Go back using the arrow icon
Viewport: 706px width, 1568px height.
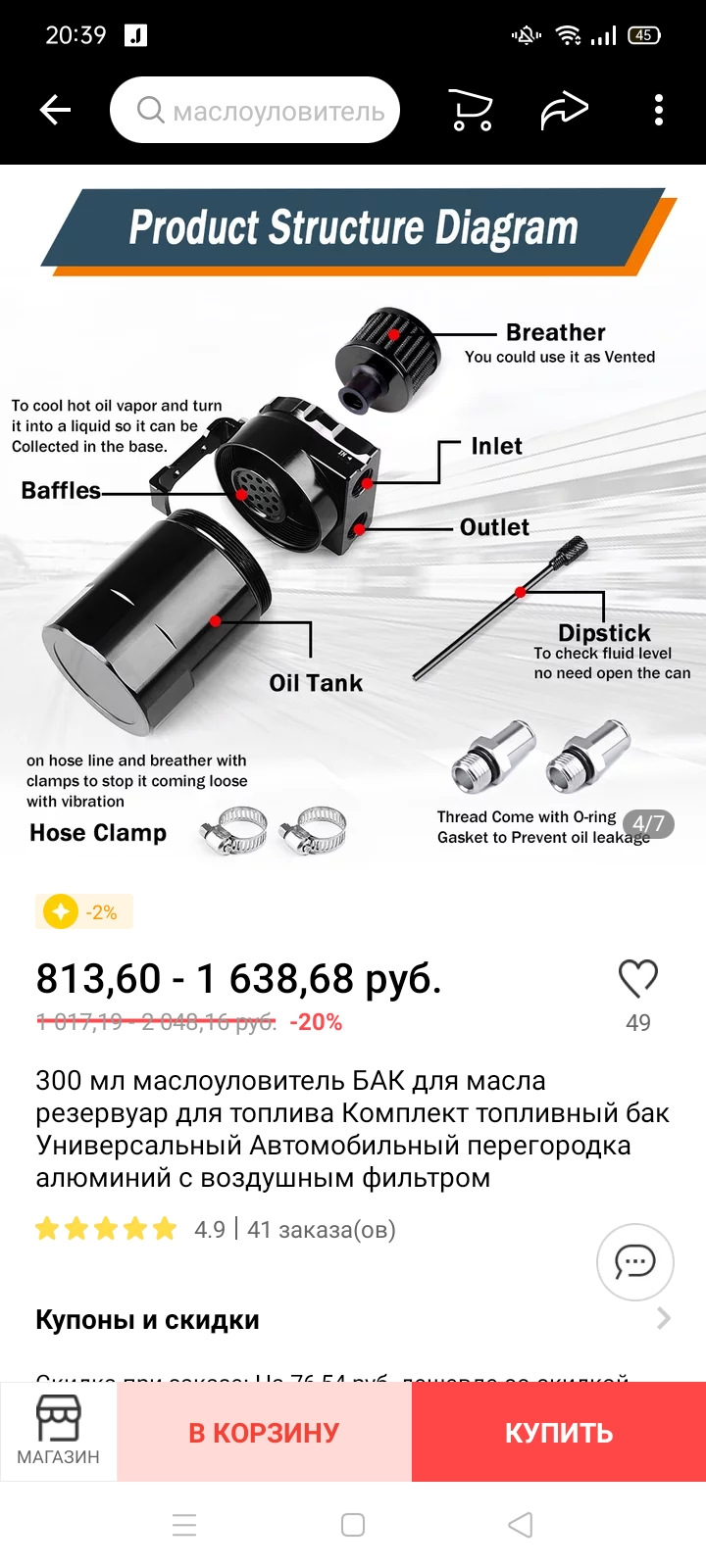54,110
